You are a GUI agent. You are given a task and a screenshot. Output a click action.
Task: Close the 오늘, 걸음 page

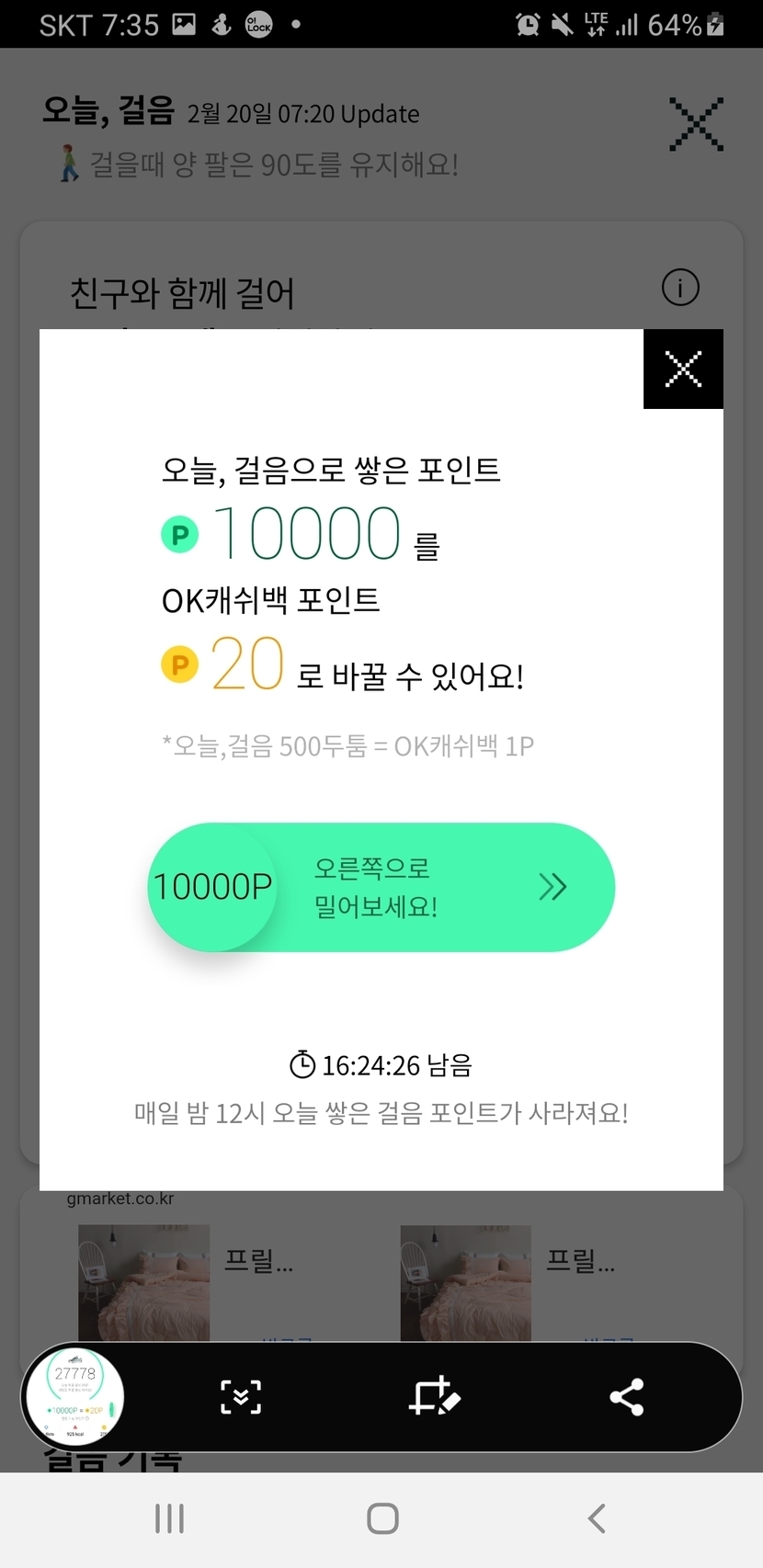click(696, 124)
